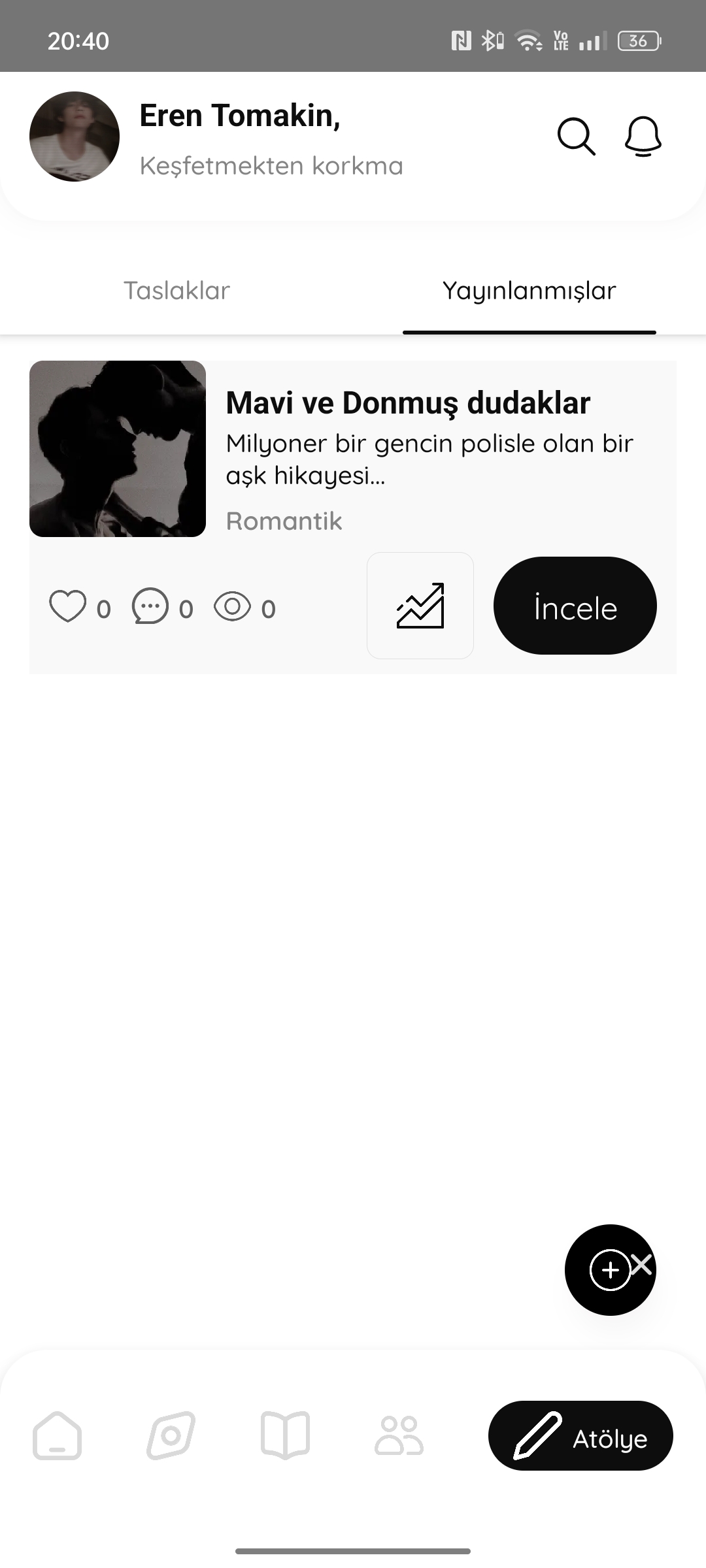706x1568 pixels.
Task: Open the community people tab
Action: pos(399,1435)
